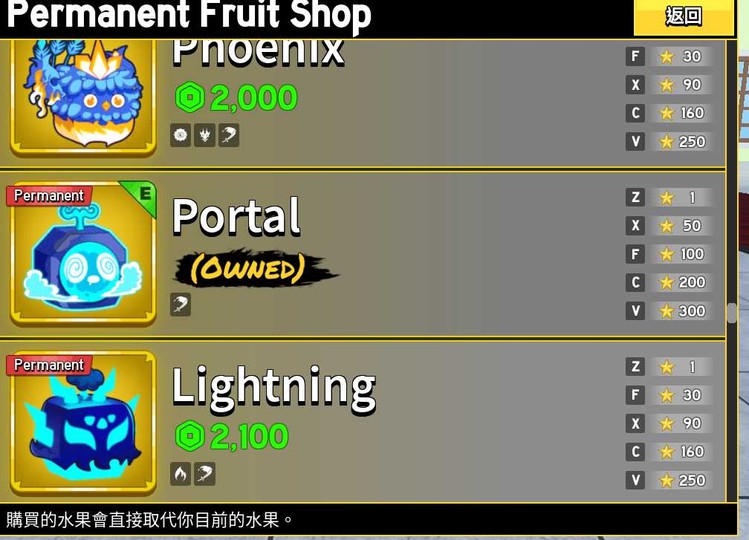The image size is (749, 540).
Task: Select the Phoenix fruit for 2,000 Robux
Action: click(x=236, y=98)
